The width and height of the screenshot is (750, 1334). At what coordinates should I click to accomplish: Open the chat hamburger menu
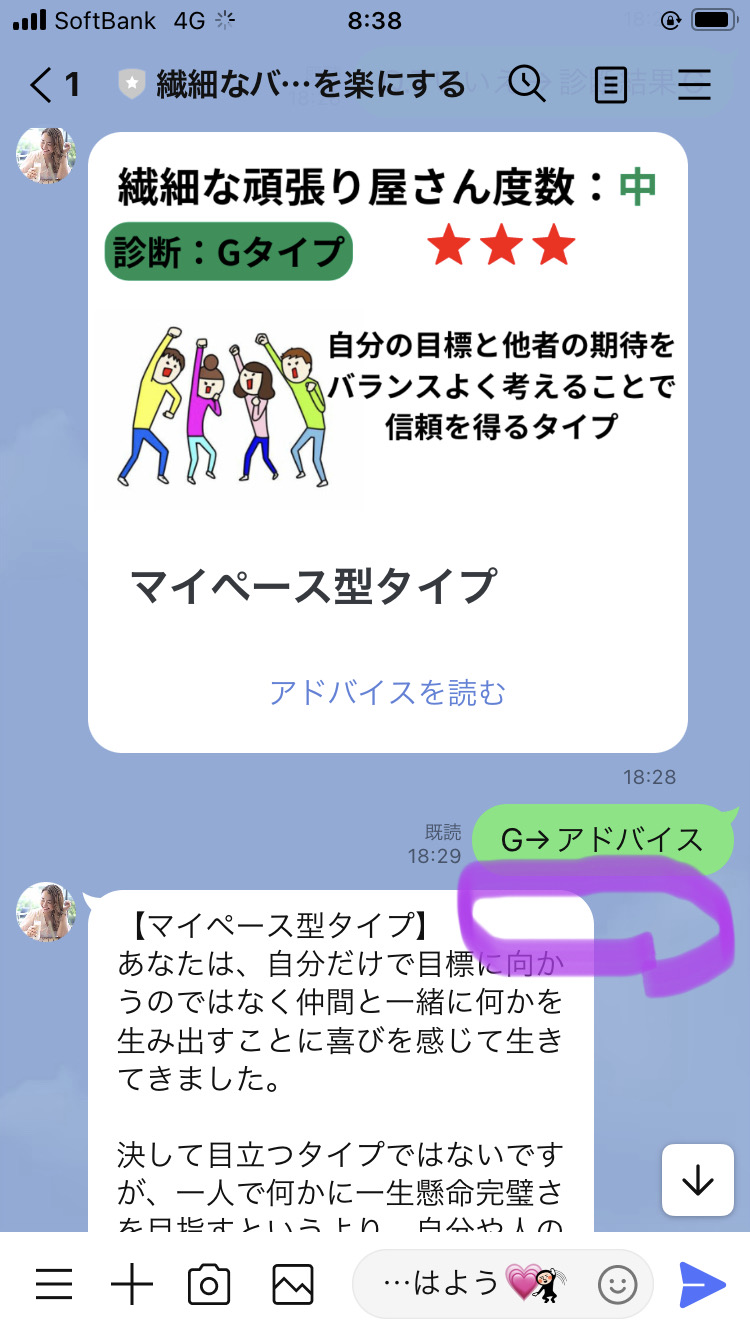pyautogui.click(x=694, y=85)
